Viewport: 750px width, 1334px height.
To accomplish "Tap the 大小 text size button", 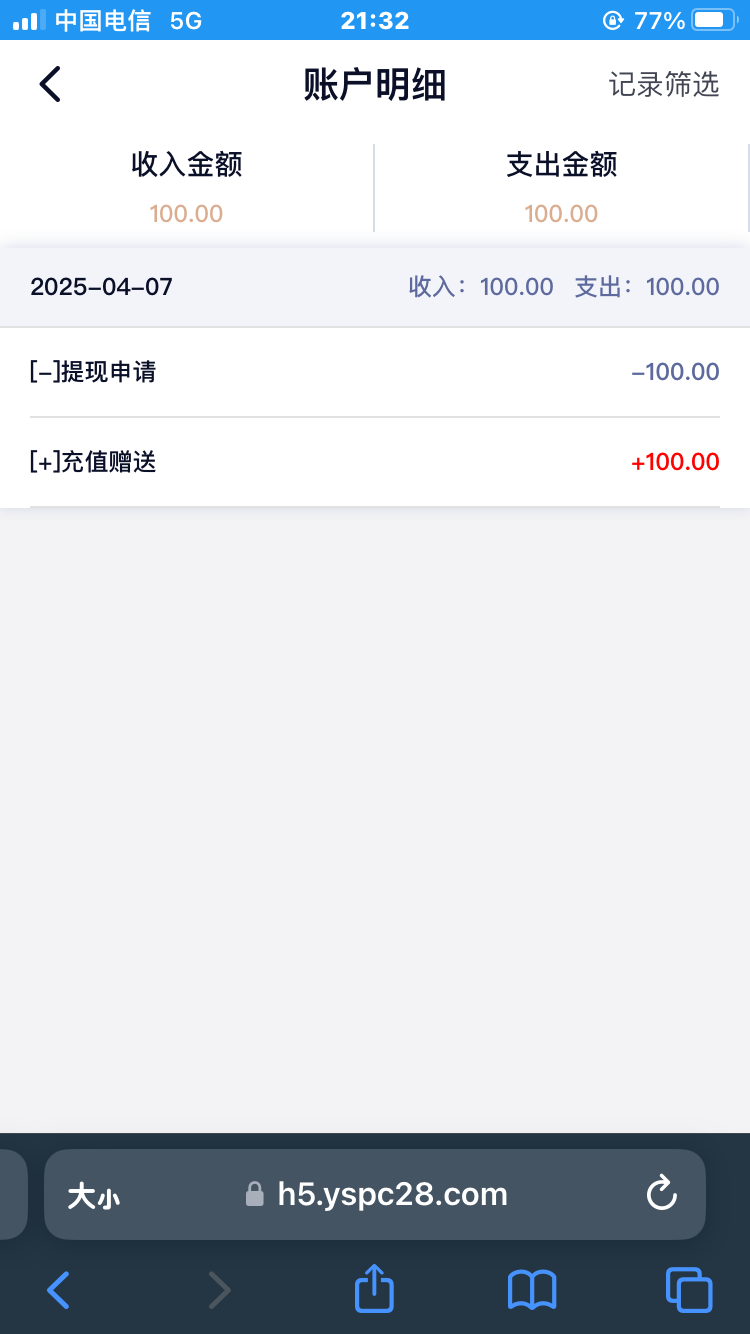I will 94,1195.
